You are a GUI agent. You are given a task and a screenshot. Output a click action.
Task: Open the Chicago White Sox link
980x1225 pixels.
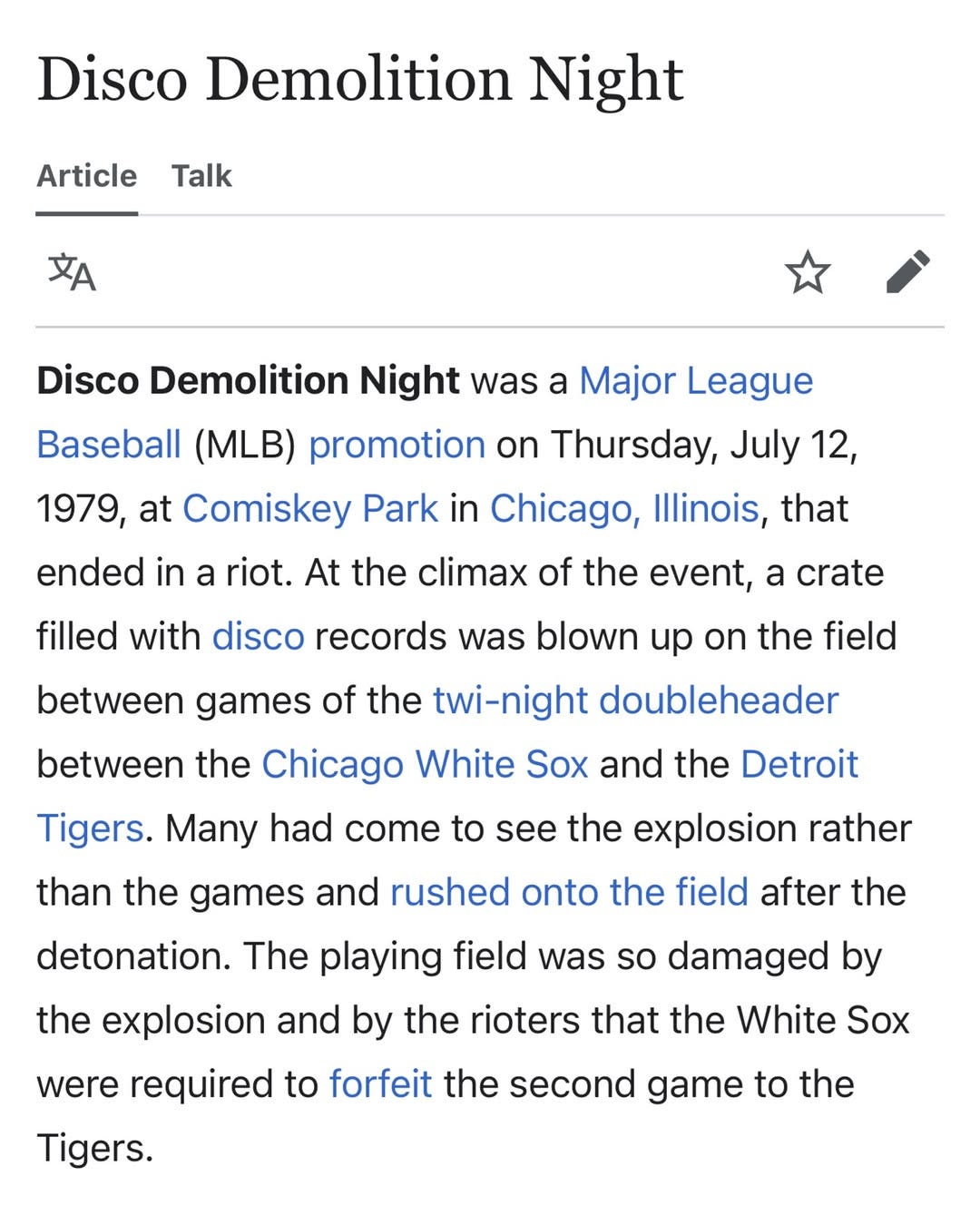(425, 765)
